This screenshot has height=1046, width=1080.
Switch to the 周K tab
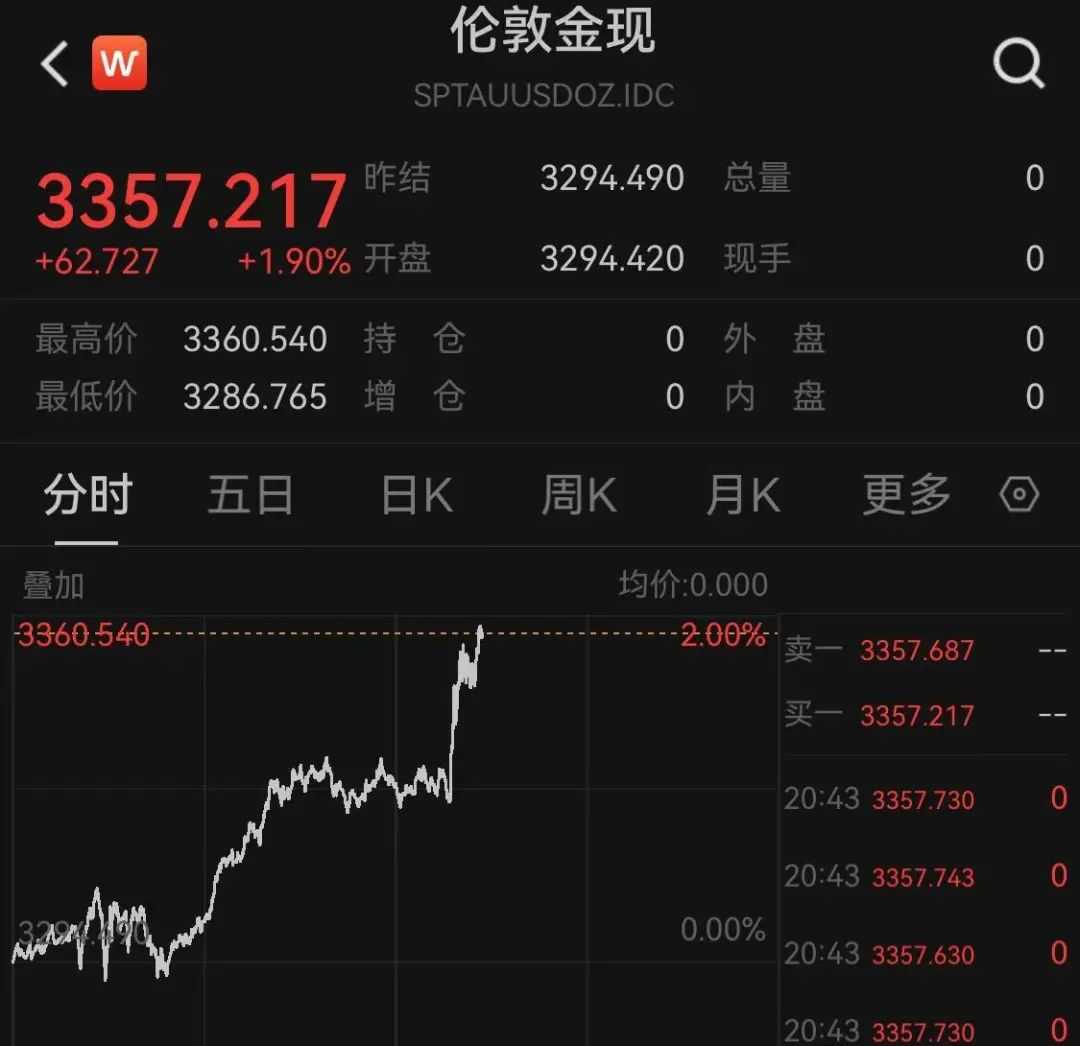[578, 495]
